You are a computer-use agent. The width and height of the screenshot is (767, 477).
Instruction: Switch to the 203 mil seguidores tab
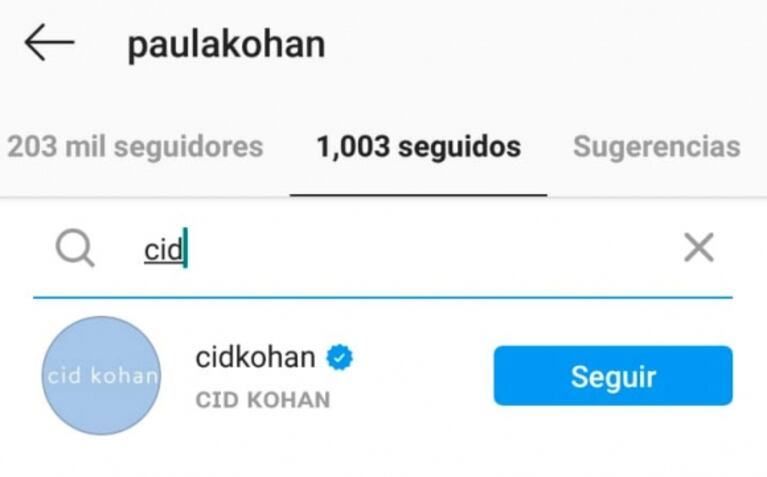tap(135, 147)
